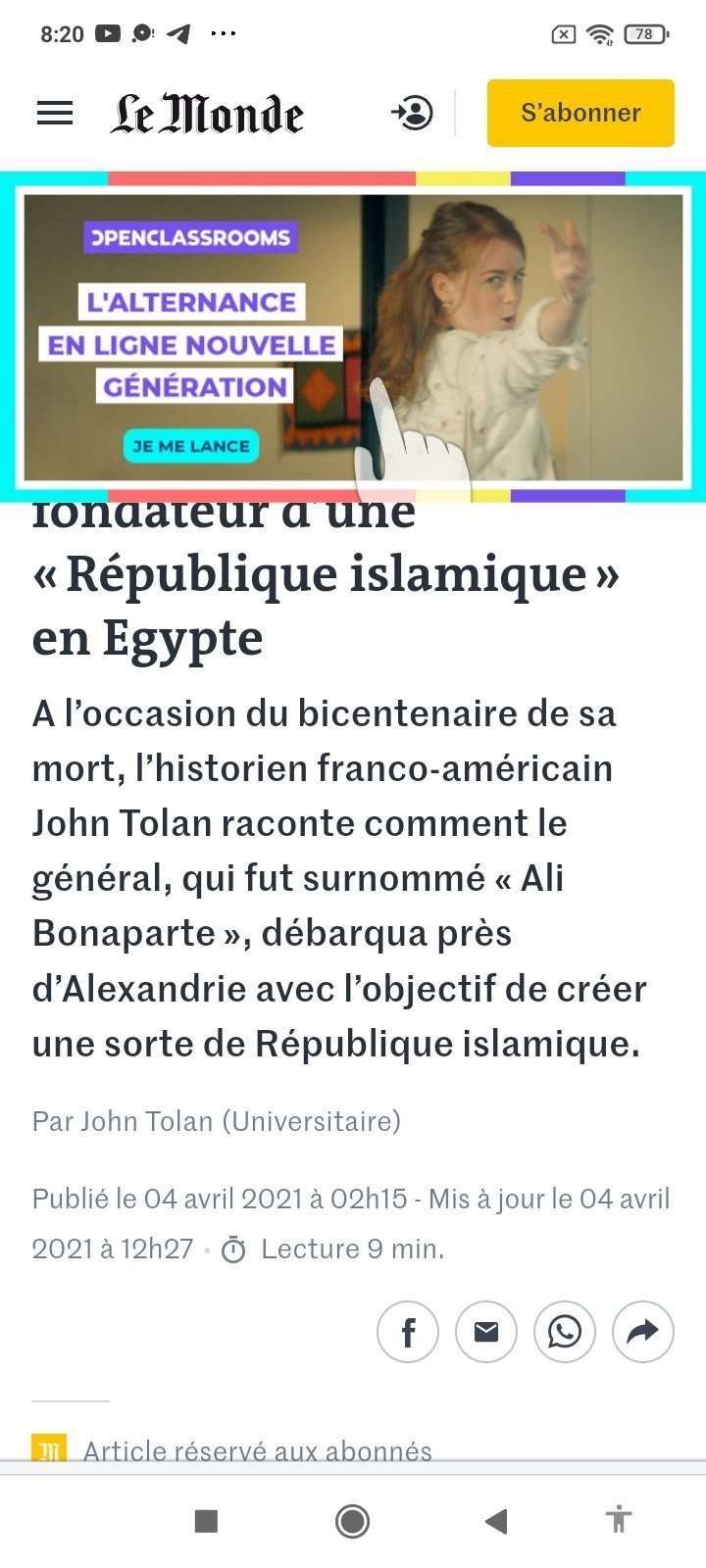706x1568 pixels.
Task: Open the OpenClassrooms ad banner
Action: (353, 338)
